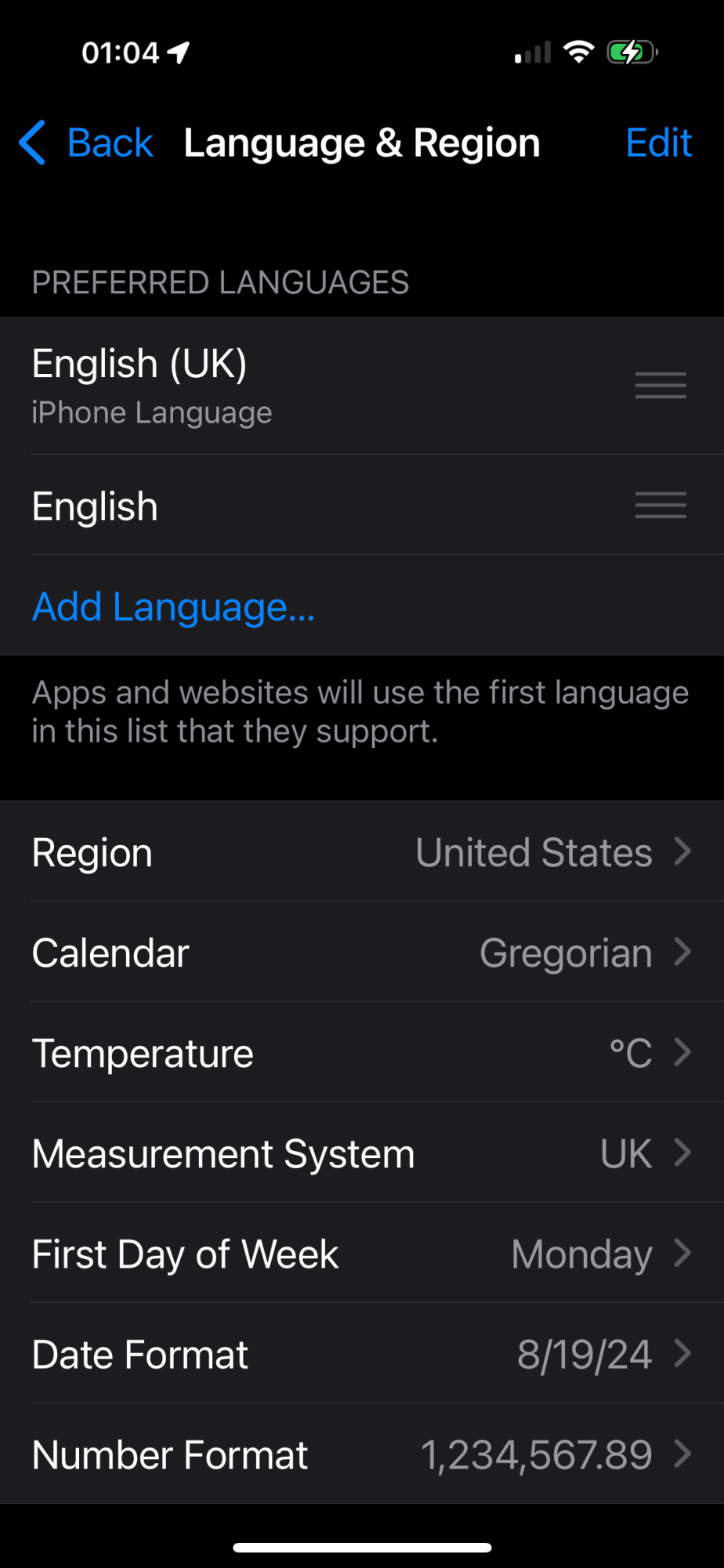Go back to the previous settings page
This screenshot has width=724, height=1568.
[x=86, y=143]
